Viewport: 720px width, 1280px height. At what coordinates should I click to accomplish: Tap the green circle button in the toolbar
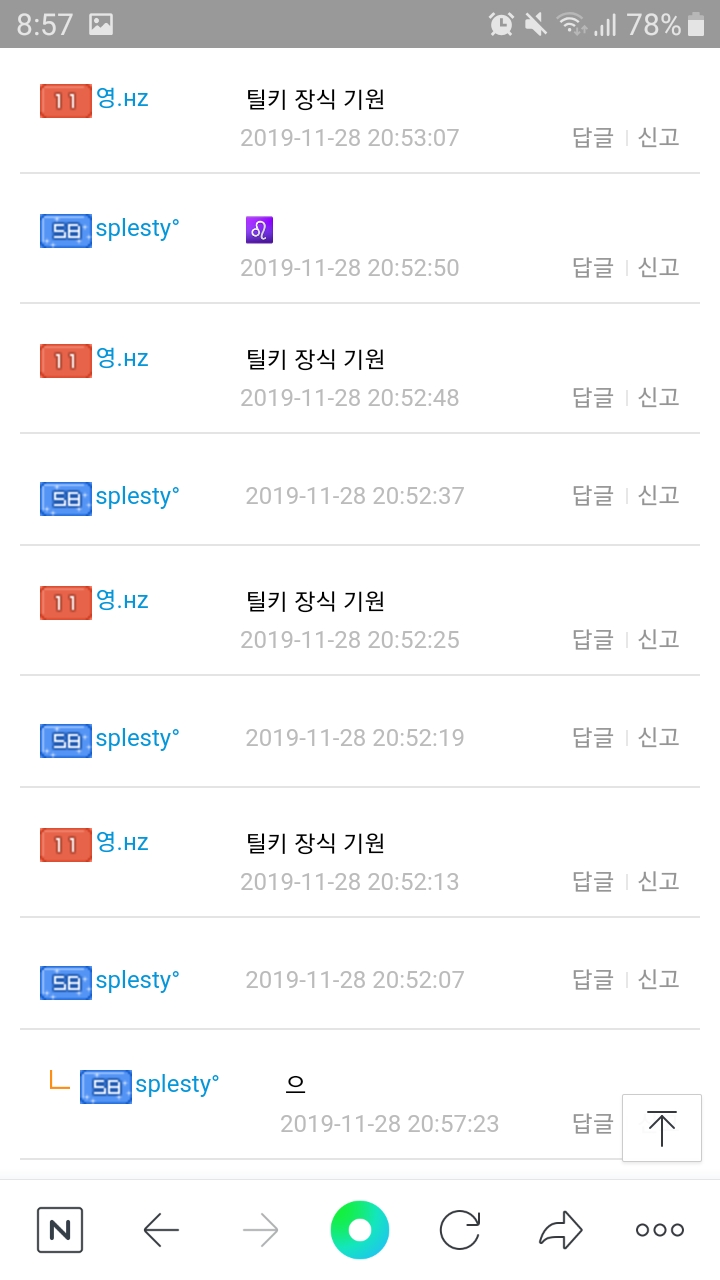[360, 1230]
